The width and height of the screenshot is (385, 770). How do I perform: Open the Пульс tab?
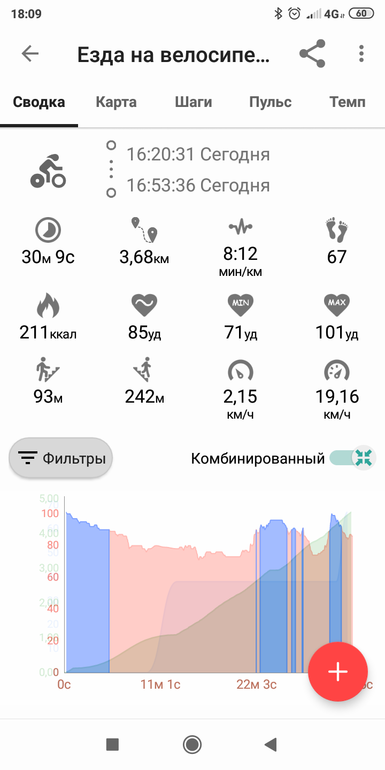pos(270,102)
